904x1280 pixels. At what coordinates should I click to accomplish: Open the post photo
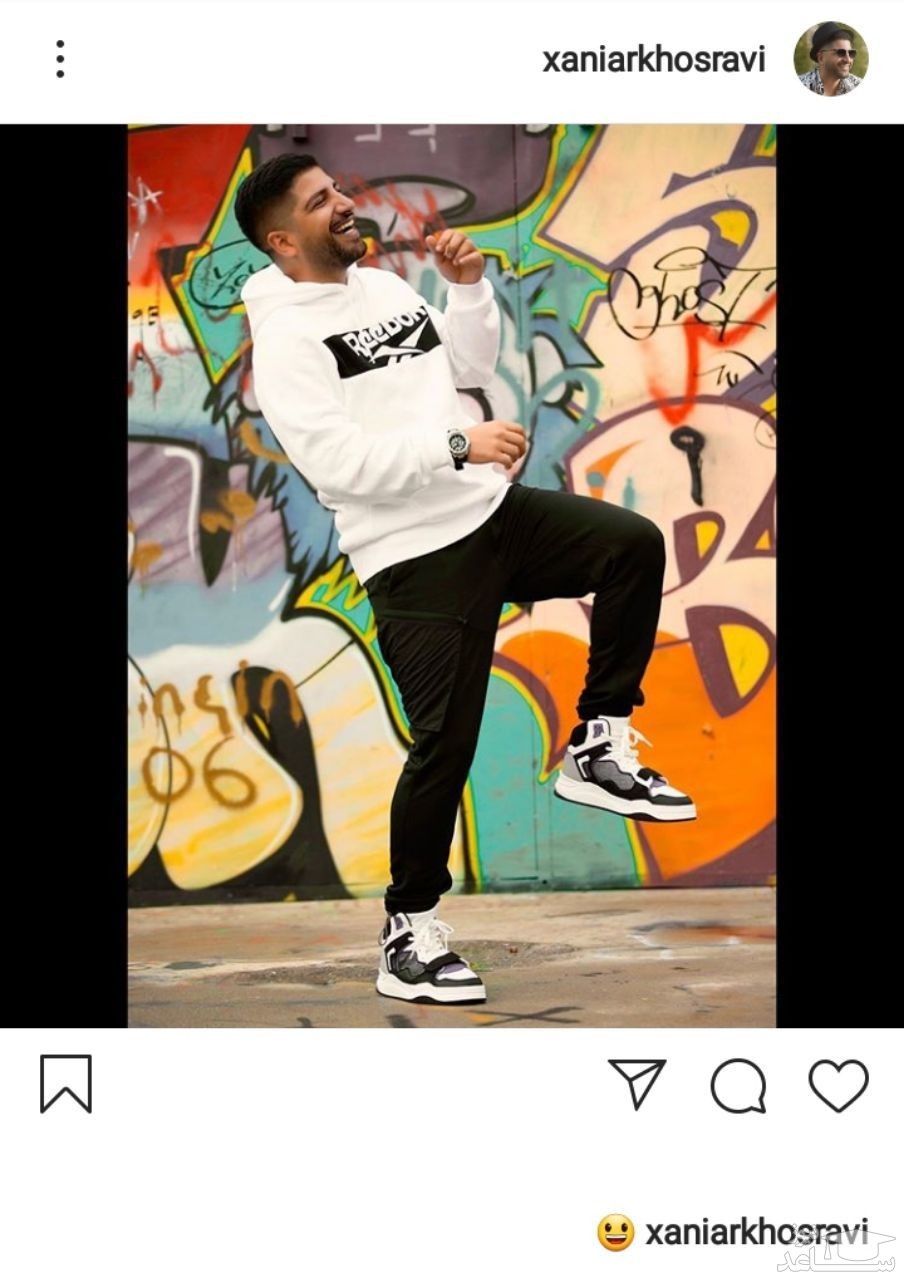click(x=452, y=576)
